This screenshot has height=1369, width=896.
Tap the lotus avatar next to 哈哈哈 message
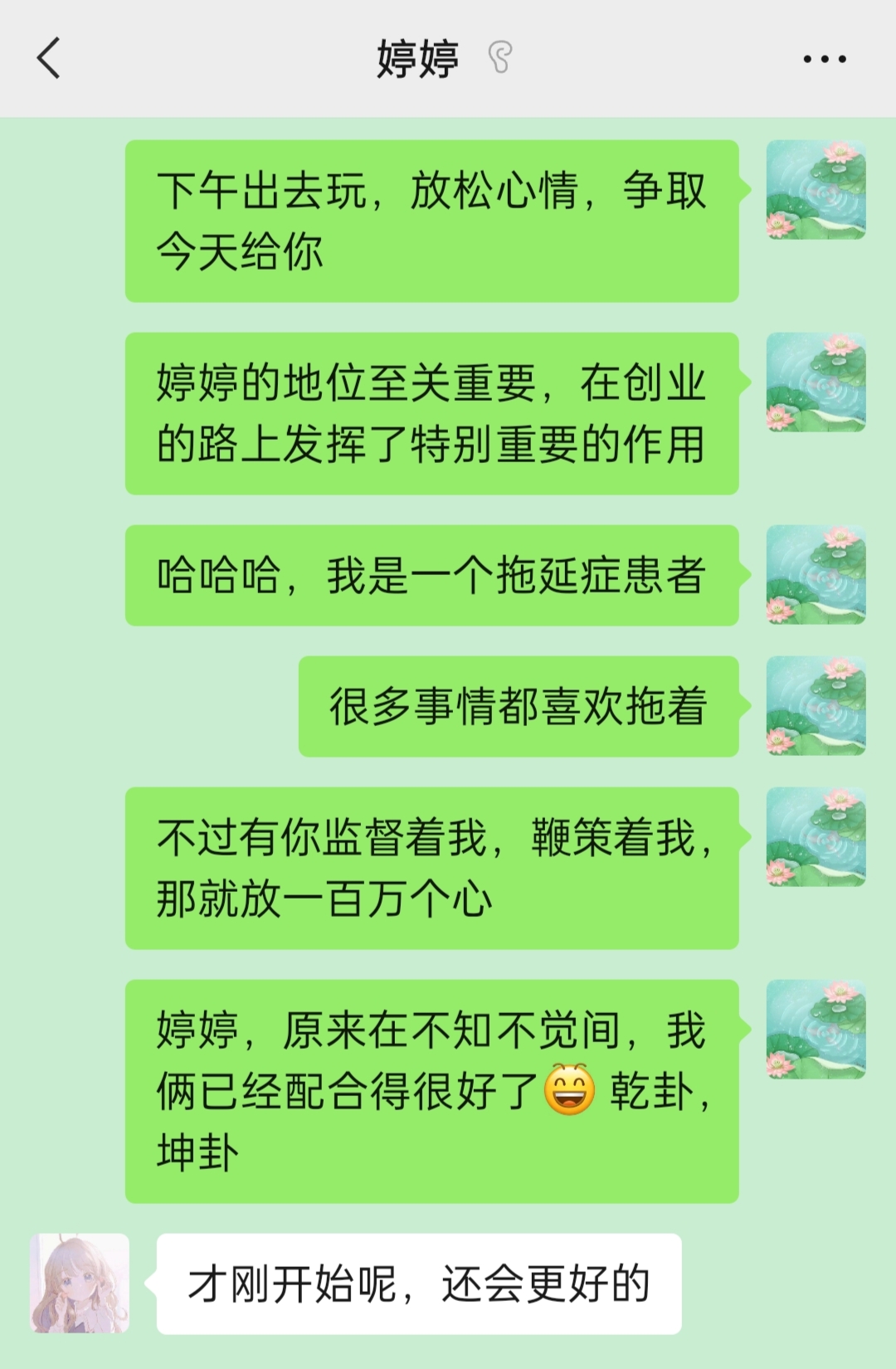point(816,574)
